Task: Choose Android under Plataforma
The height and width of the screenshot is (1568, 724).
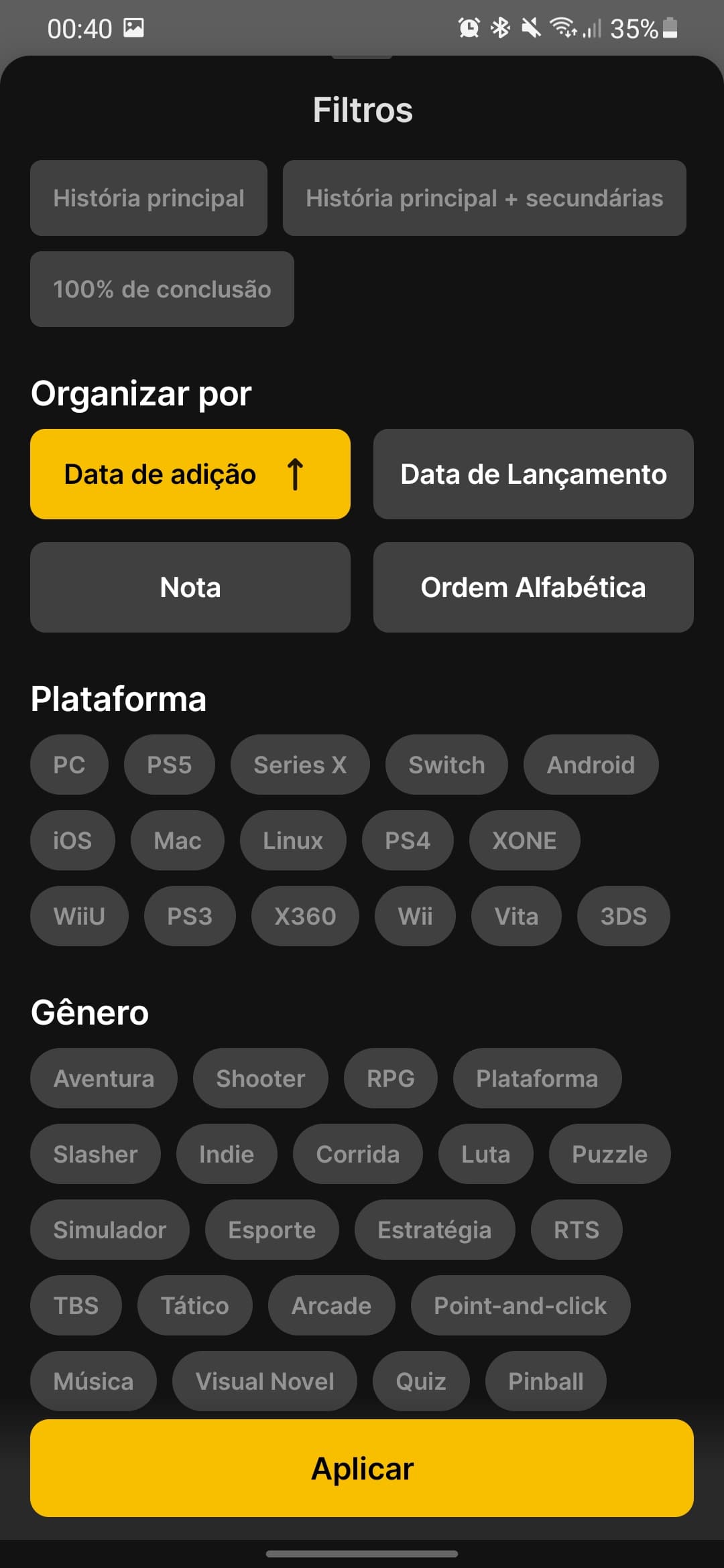Action: 591,765
